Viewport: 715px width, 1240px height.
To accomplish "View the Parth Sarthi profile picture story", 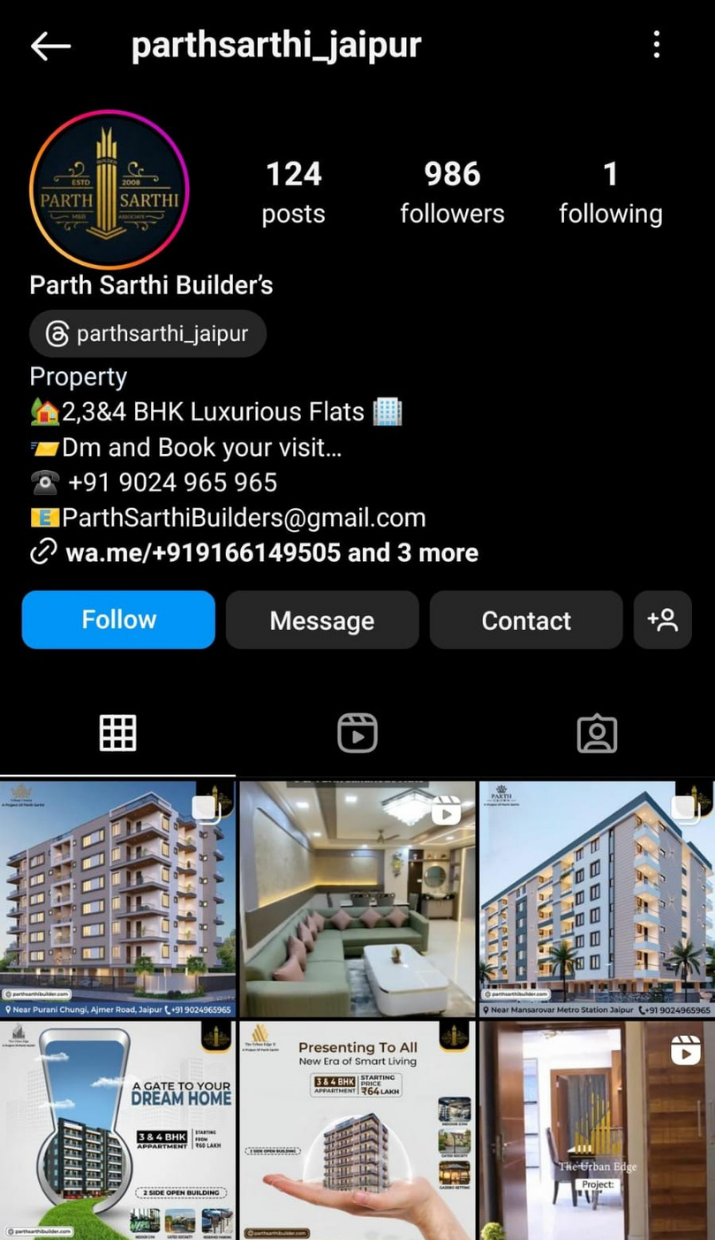I will coord(109,190).
